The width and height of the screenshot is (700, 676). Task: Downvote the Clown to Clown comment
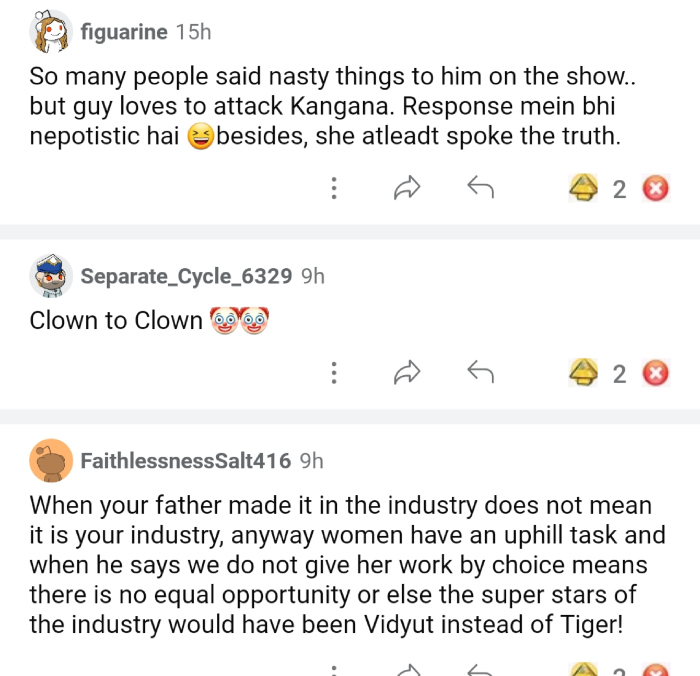click(655, 374)
